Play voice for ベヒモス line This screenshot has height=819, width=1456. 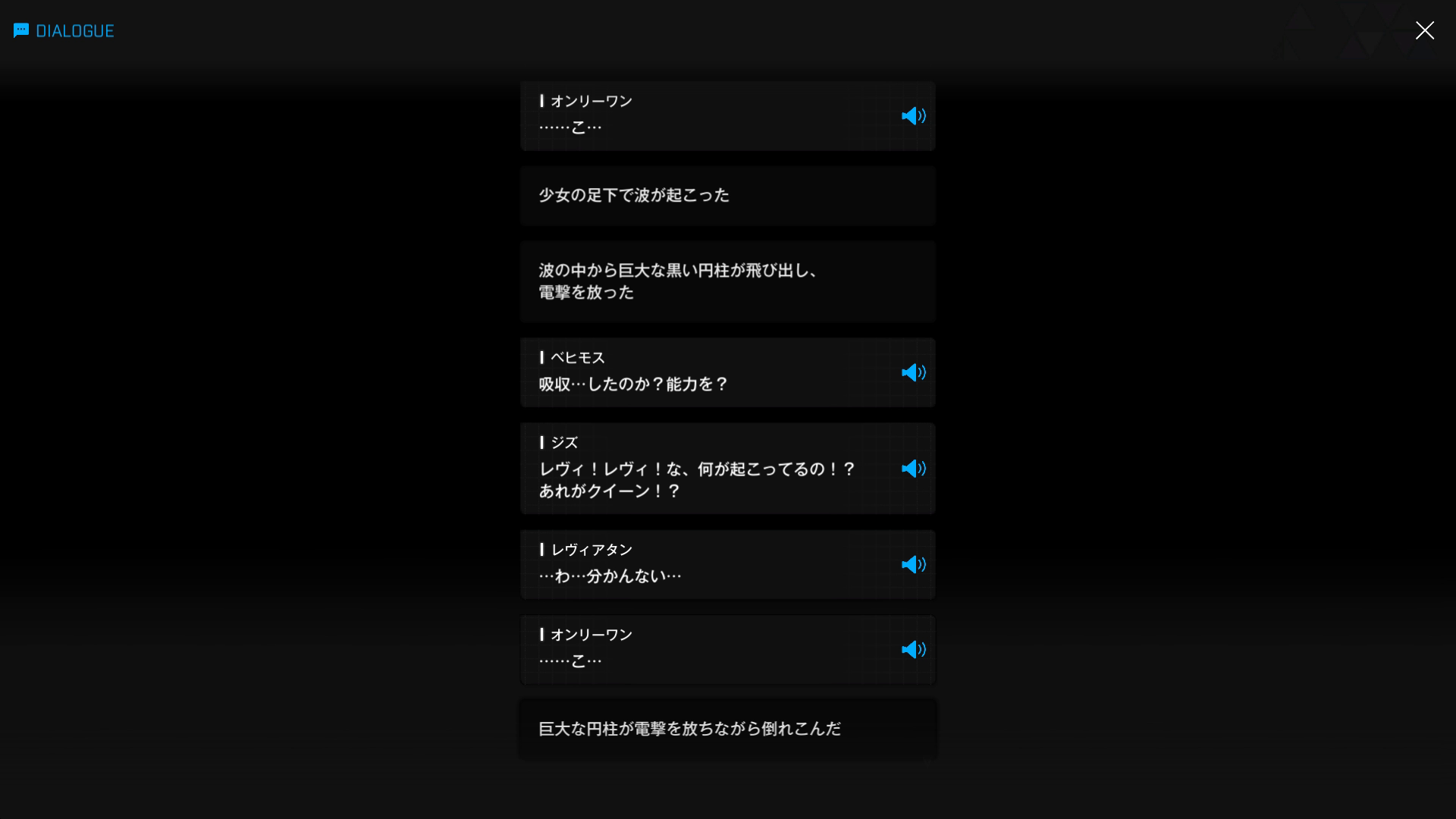[913, 372]
